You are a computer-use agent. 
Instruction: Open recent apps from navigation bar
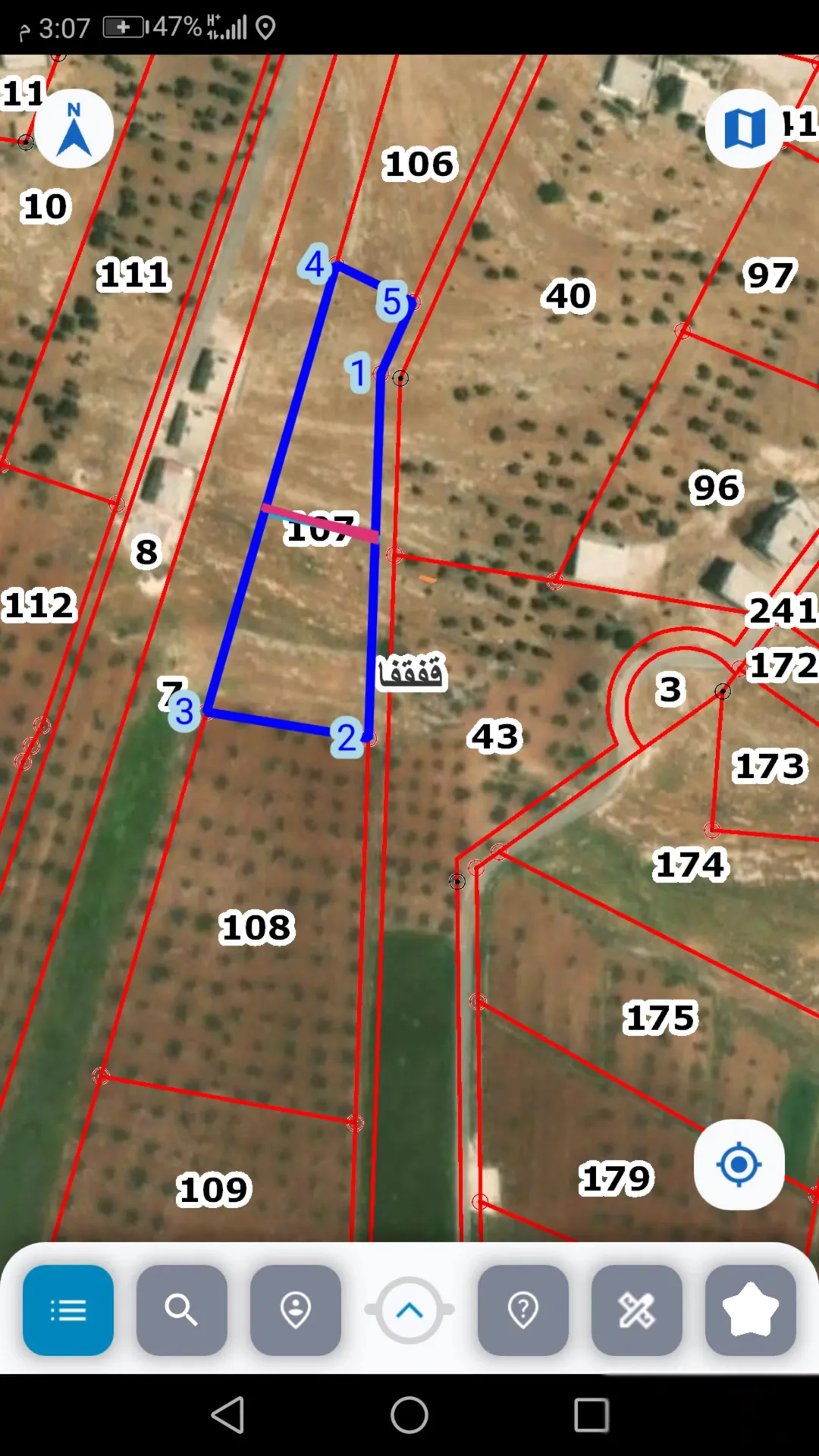(591, 1415)
